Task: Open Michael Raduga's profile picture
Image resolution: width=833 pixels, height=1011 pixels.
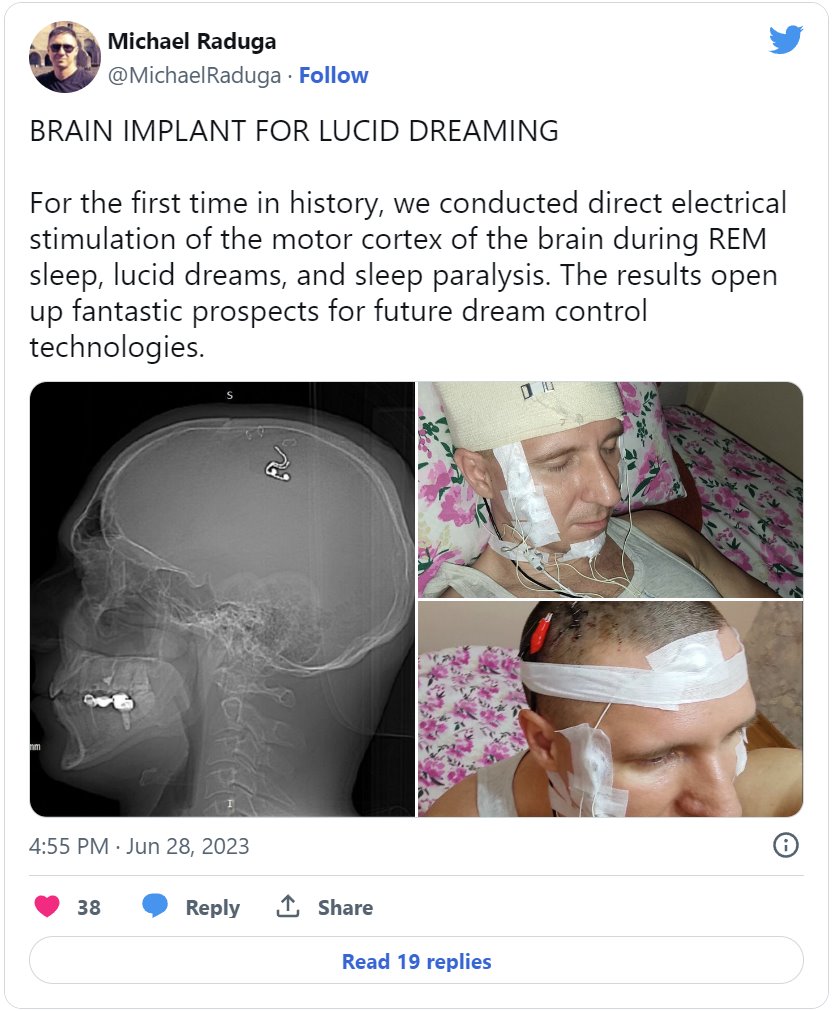Action: click(65, 57)
